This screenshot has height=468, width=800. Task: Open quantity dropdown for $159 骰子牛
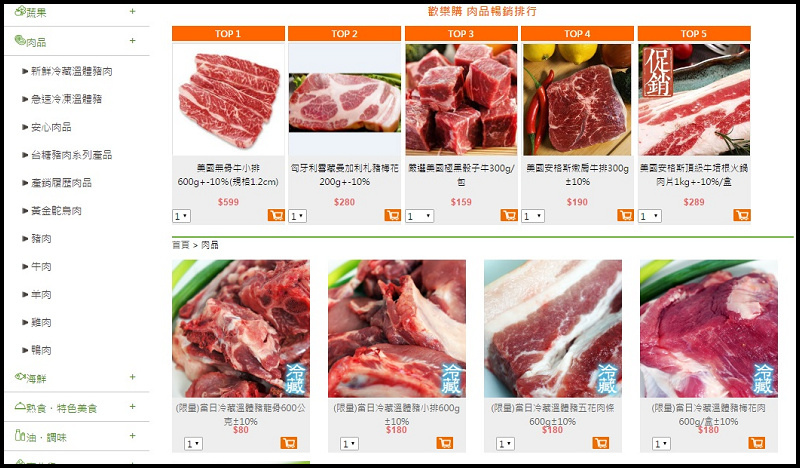point(420,215)
